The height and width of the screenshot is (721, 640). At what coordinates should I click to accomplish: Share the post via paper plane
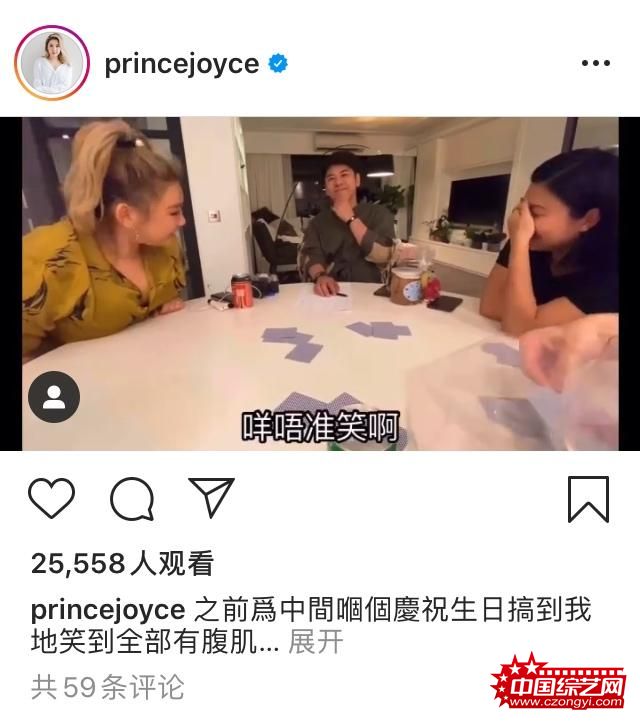tap(212, 497)
